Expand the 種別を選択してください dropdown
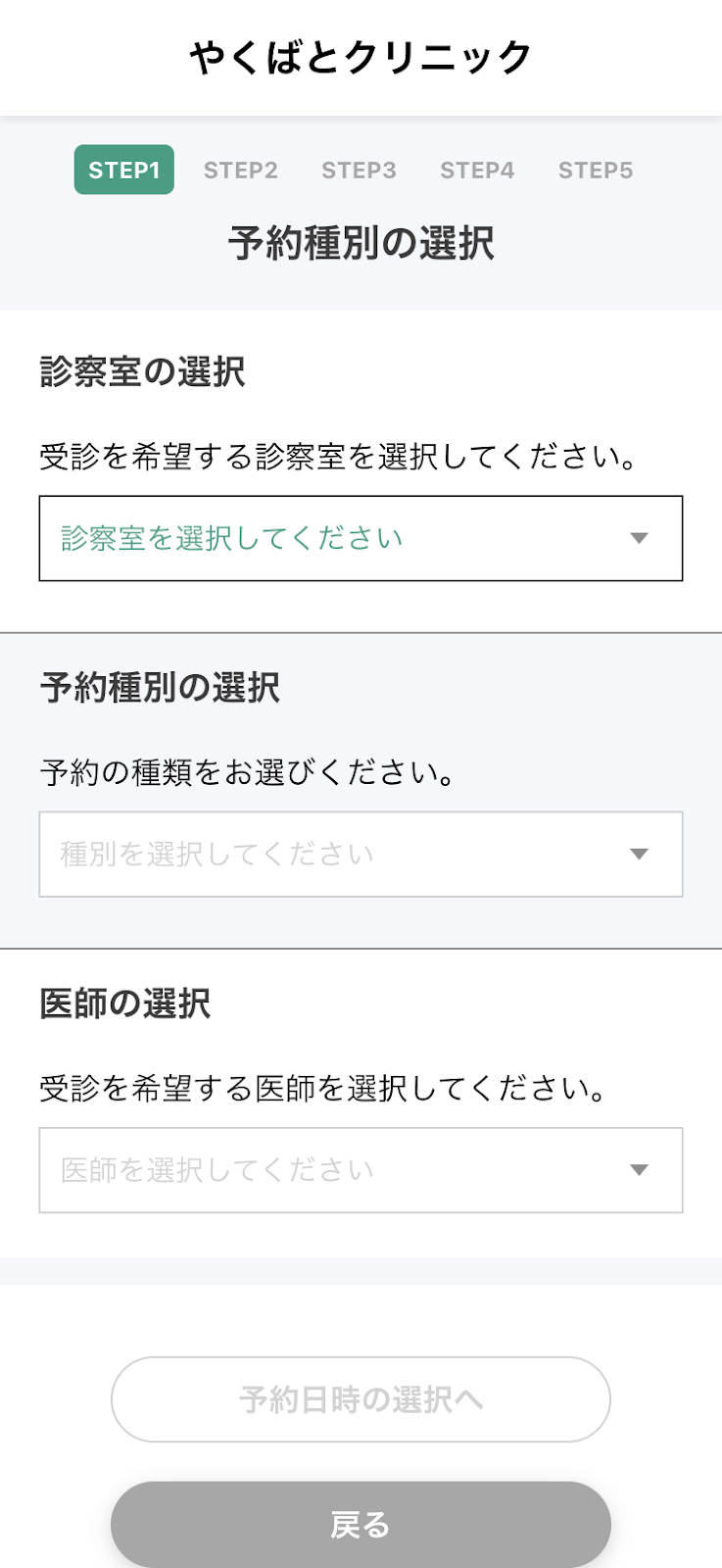 [x=361, y=855]
